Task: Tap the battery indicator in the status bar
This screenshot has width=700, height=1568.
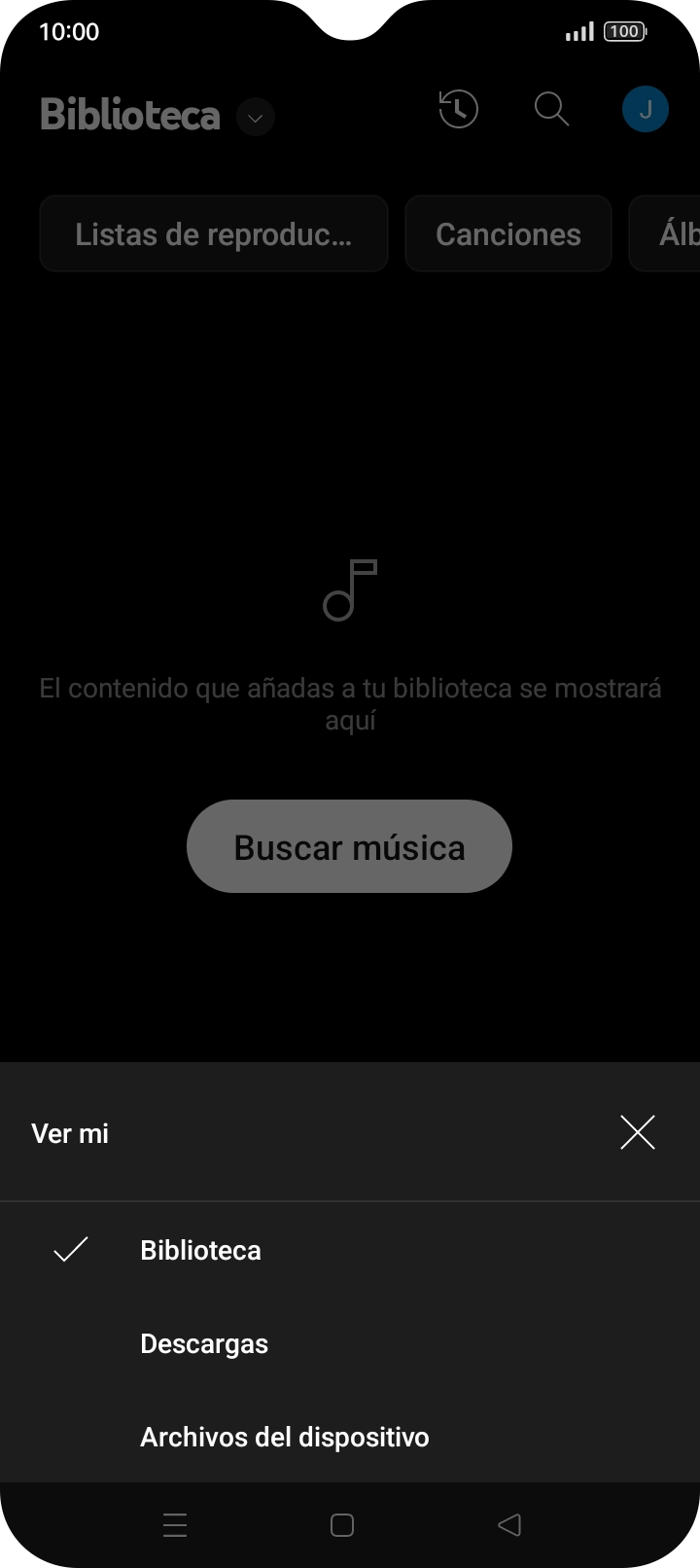Action: click(x=623, y=31)
